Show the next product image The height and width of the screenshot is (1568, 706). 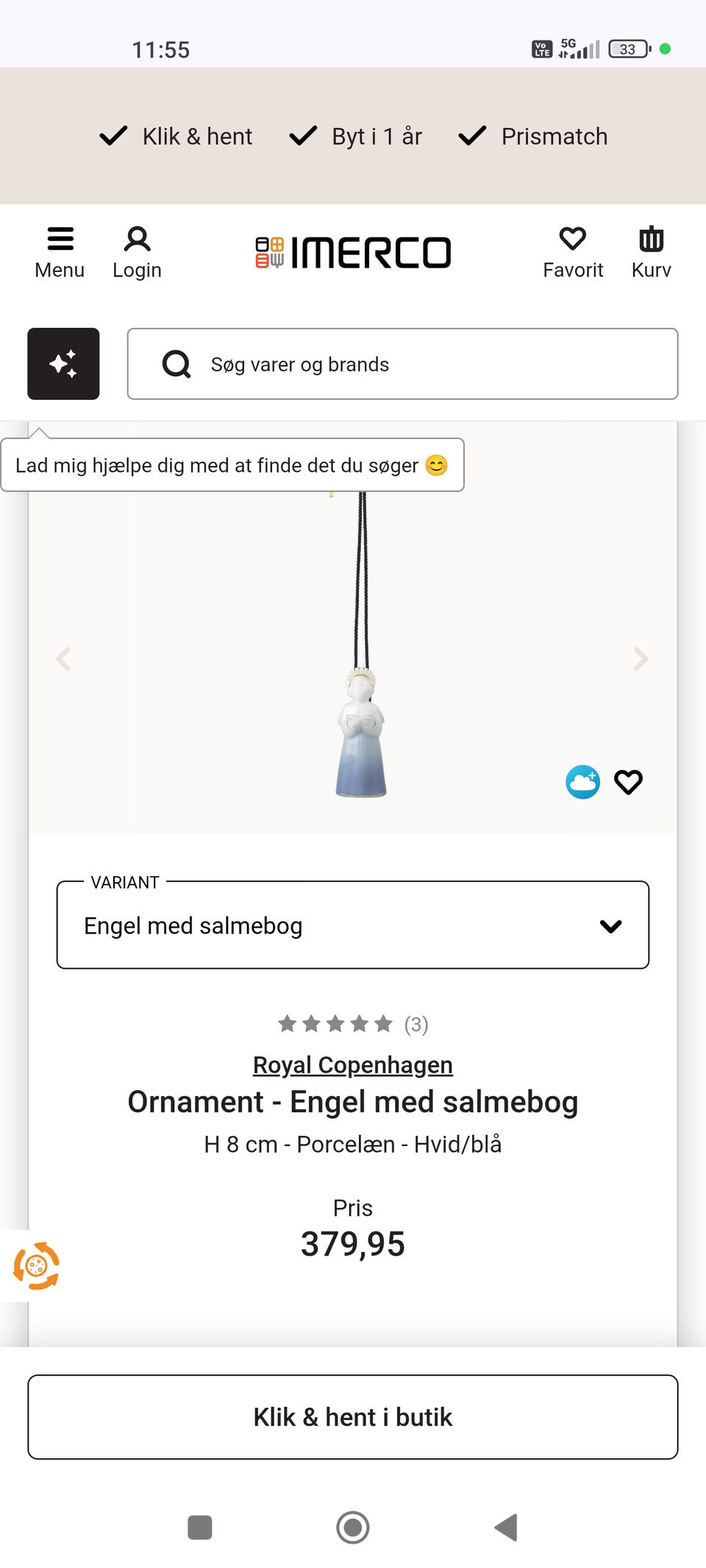click(640, 659)
